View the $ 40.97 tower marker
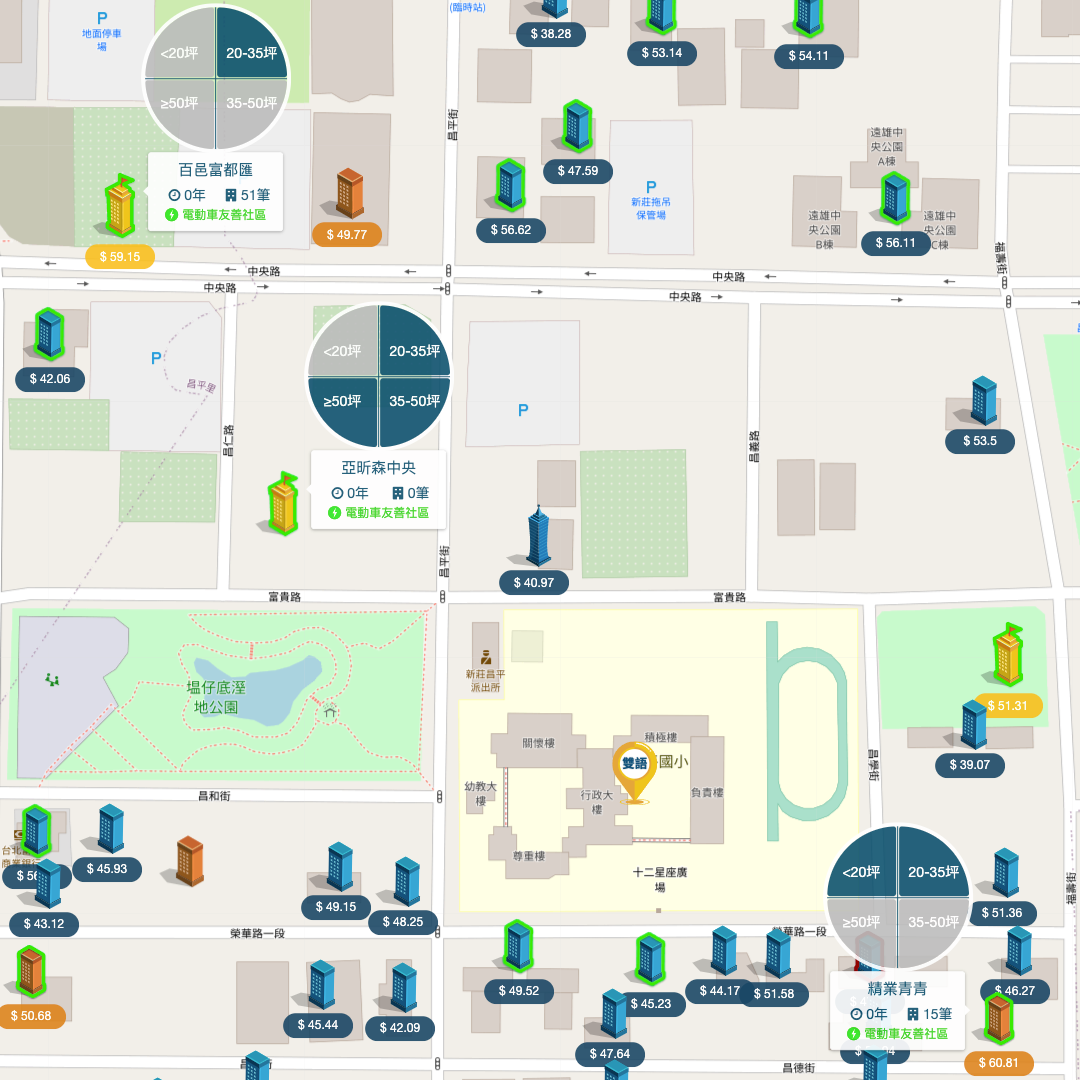 (534, 582)
